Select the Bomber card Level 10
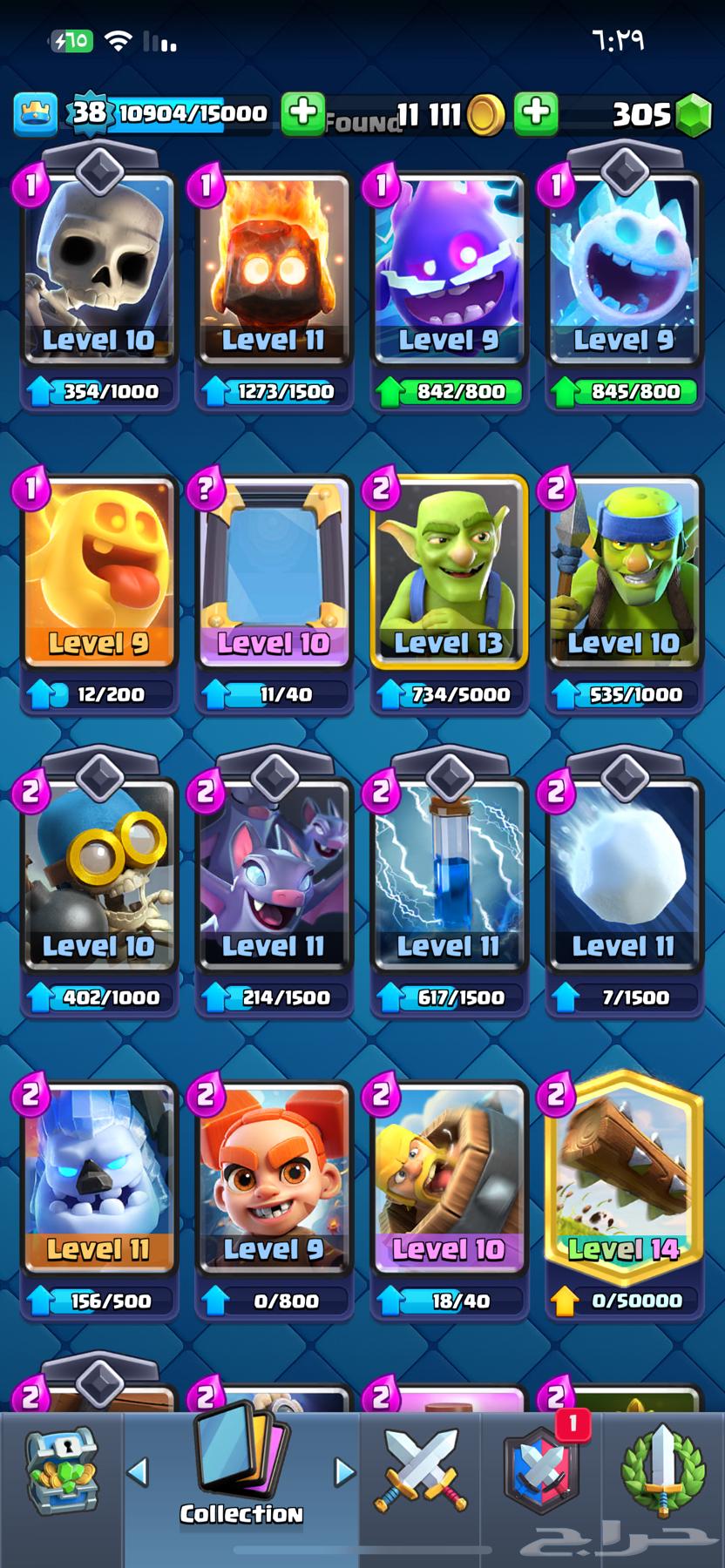Image resolution: width=725 pixels, height=1568 pixels. click(98, 875)
